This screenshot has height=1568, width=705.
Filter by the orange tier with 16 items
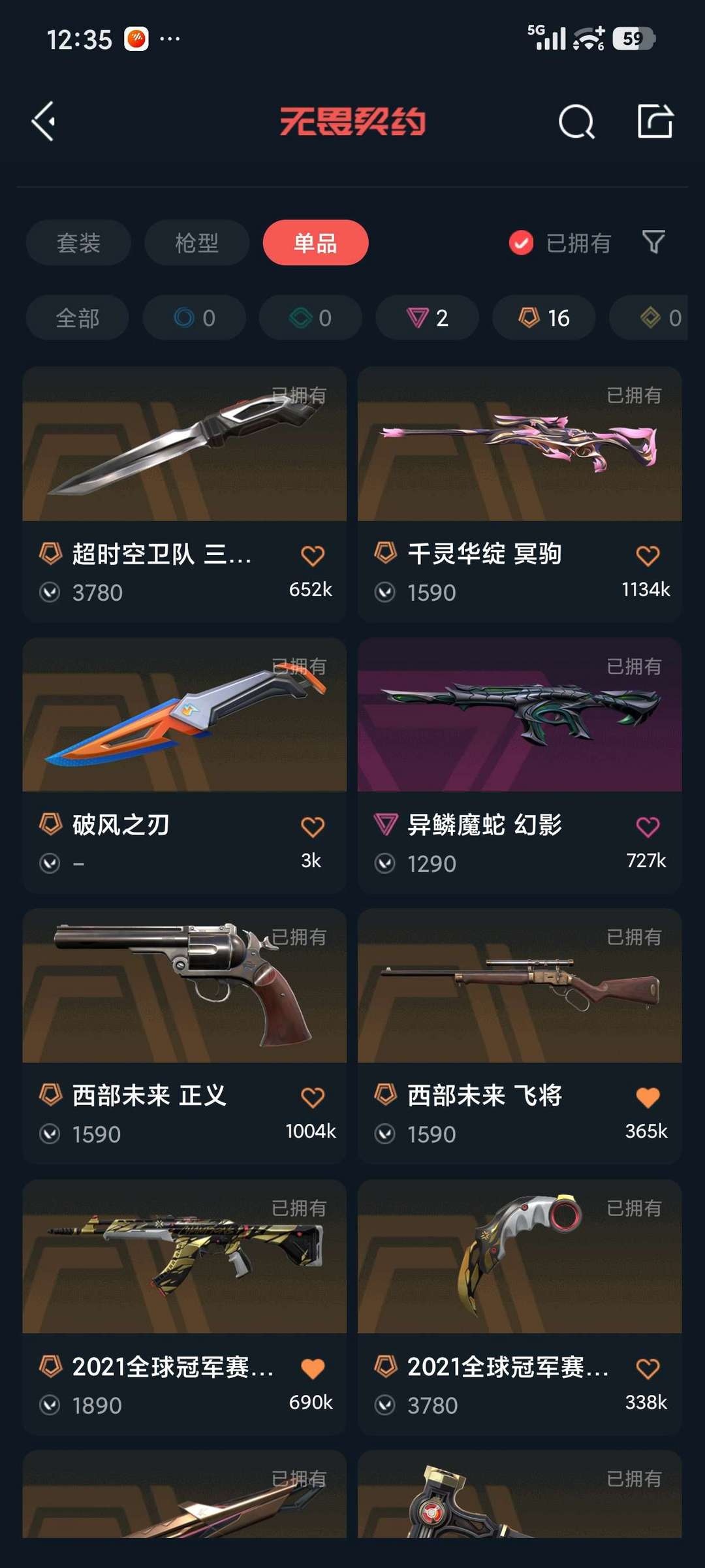point(544,318)
